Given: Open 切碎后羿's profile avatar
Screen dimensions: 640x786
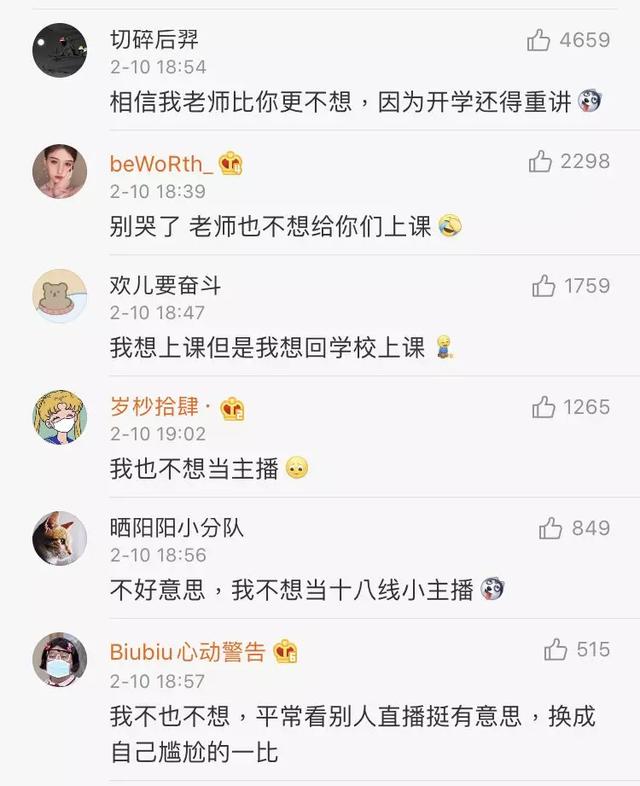Looking at the screenshot, I should (59, 50).
